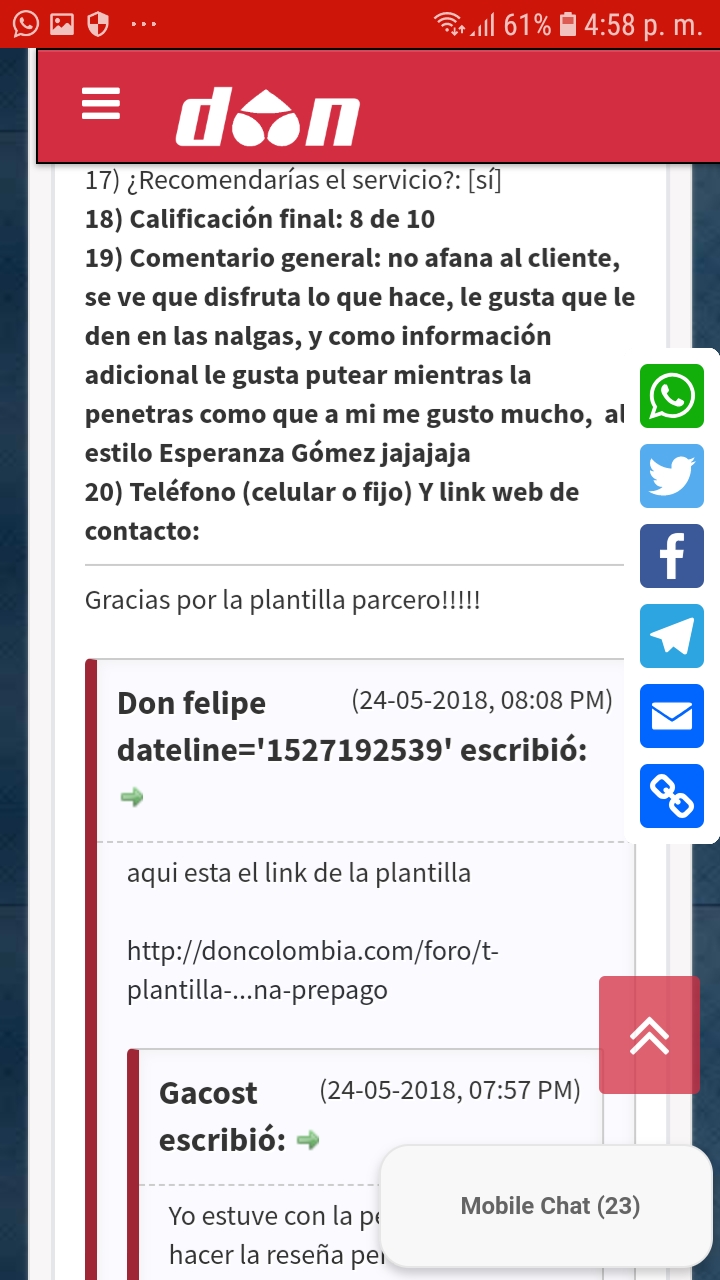The image size is (720, 1280).
Task: Share this thread on Facebook
Action: coord(672,556)
